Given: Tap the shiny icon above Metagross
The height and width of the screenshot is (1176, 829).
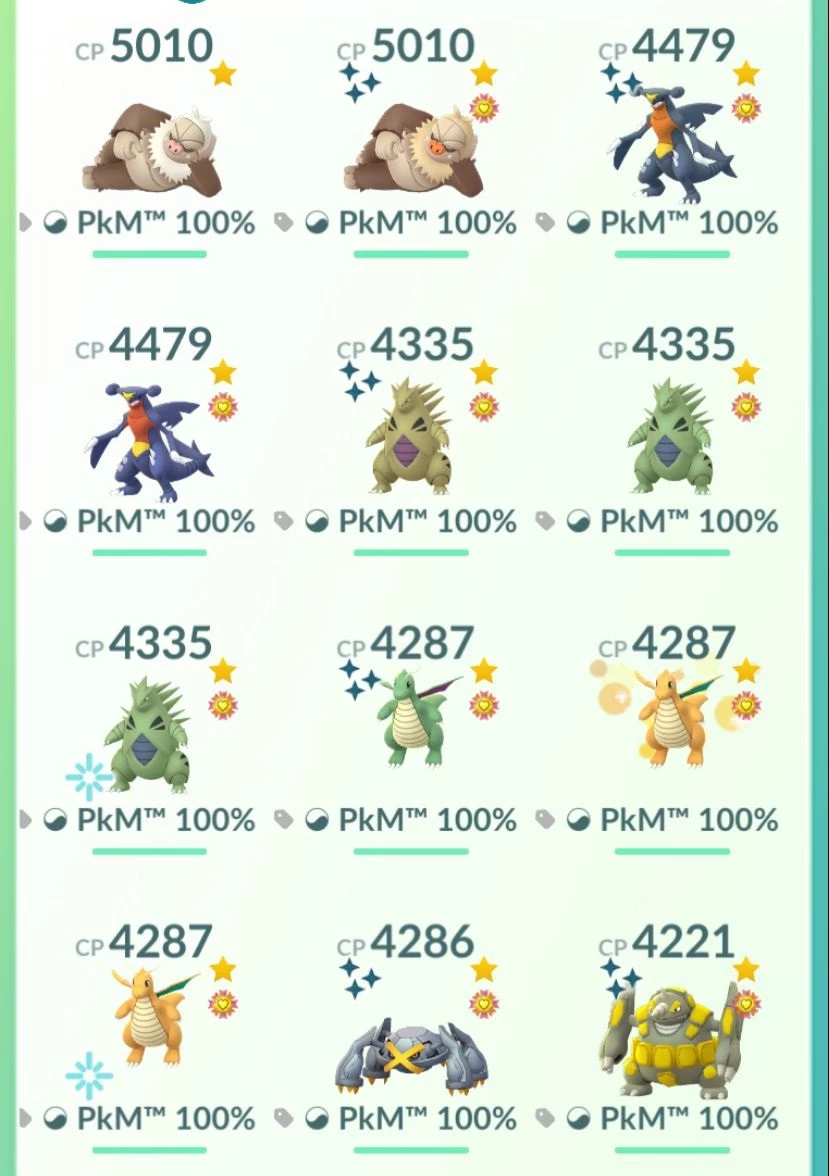Looking at the screenshot, I should coord(356,975).
